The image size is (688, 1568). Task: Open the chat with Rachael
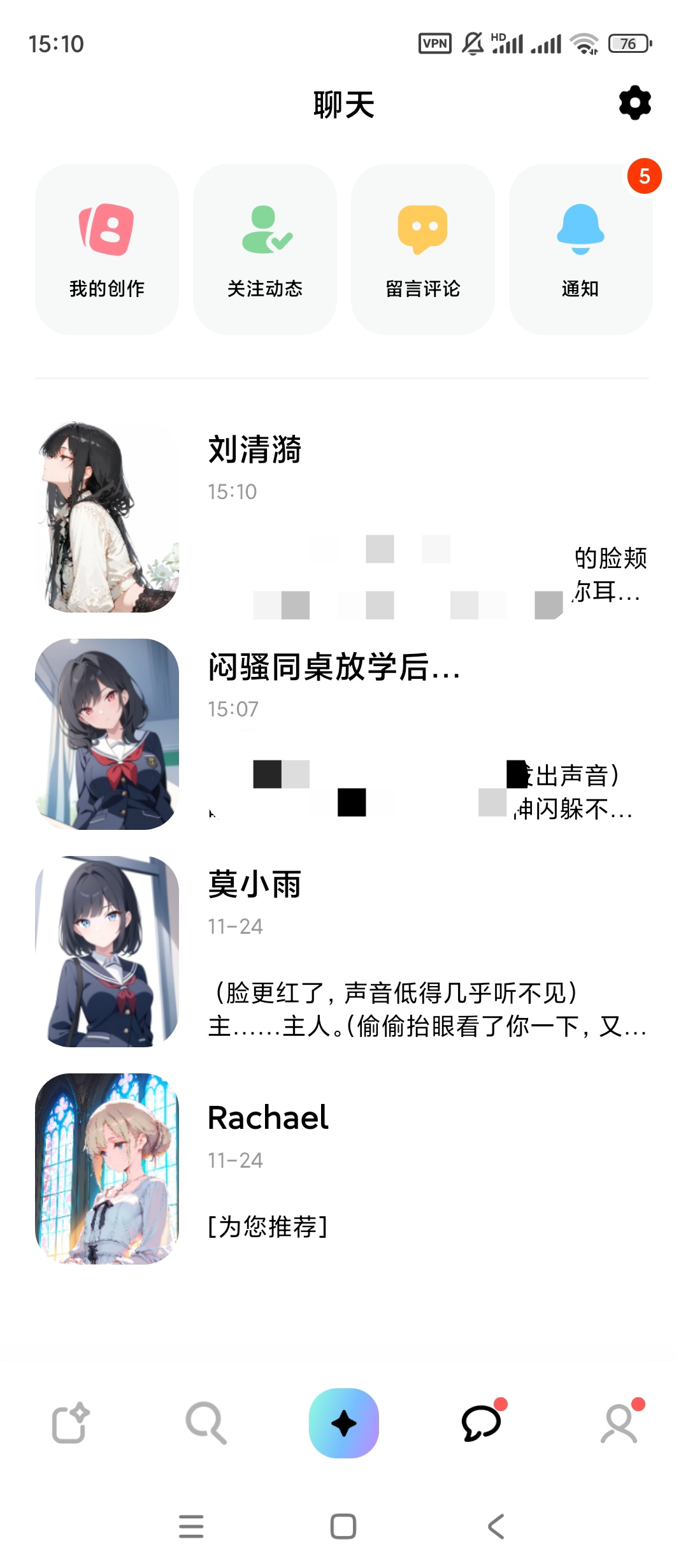click(x=344, y=1168)
